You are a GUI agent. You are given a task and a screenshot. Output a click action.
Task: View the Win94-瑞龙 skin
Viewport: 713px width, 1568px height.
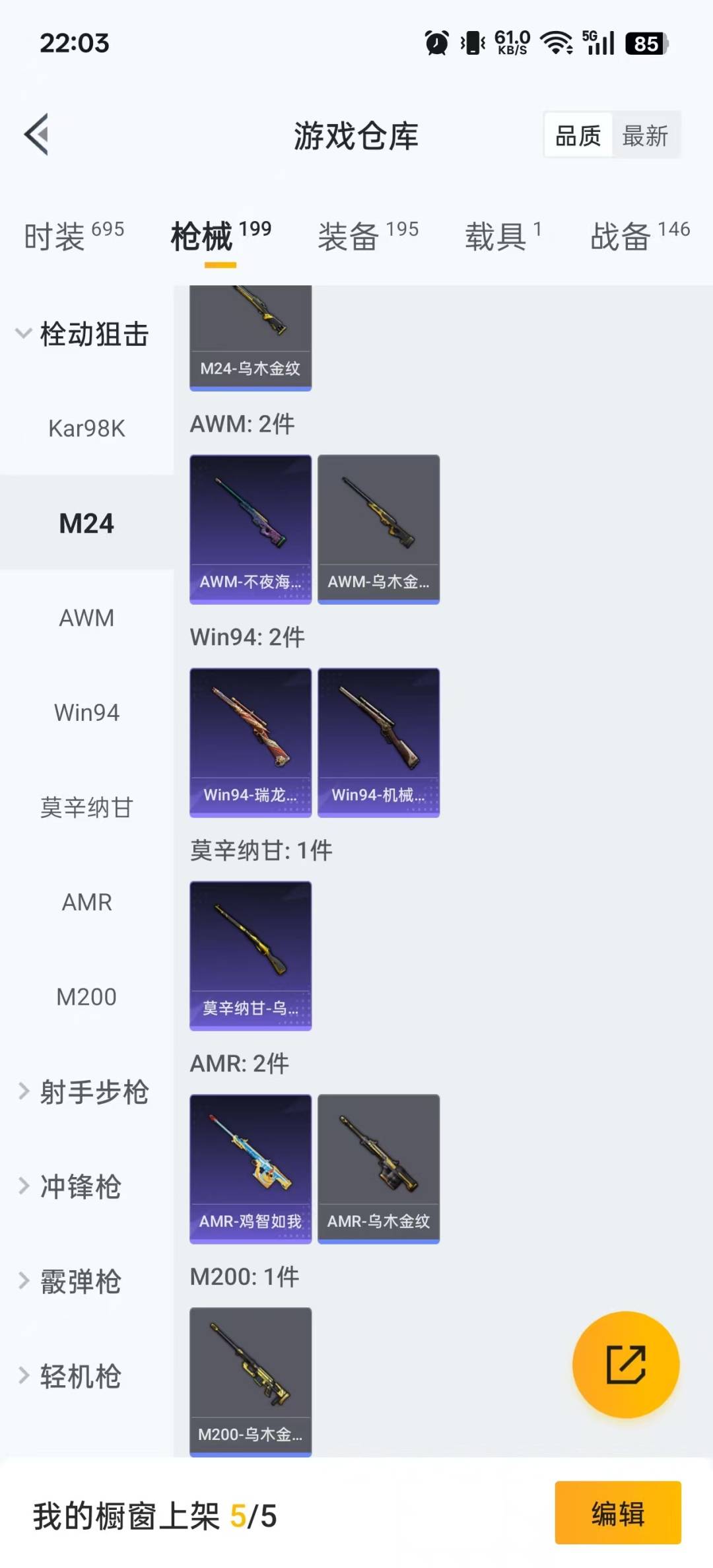pyautogui.click(x=250, y=742)
